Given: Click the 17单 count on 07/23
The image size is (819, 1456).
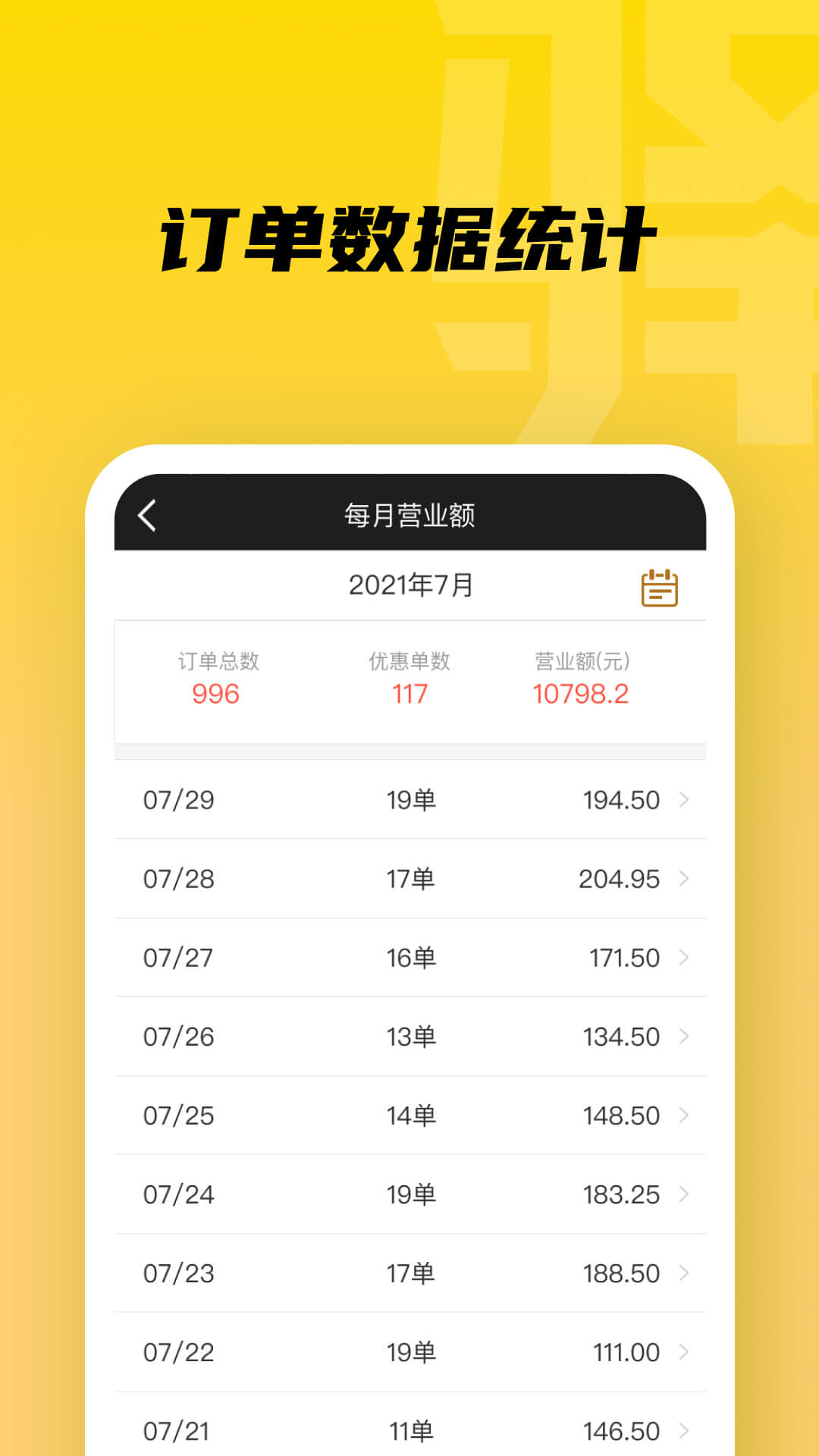Looking at the screenshot, I should click(409, 1273).
